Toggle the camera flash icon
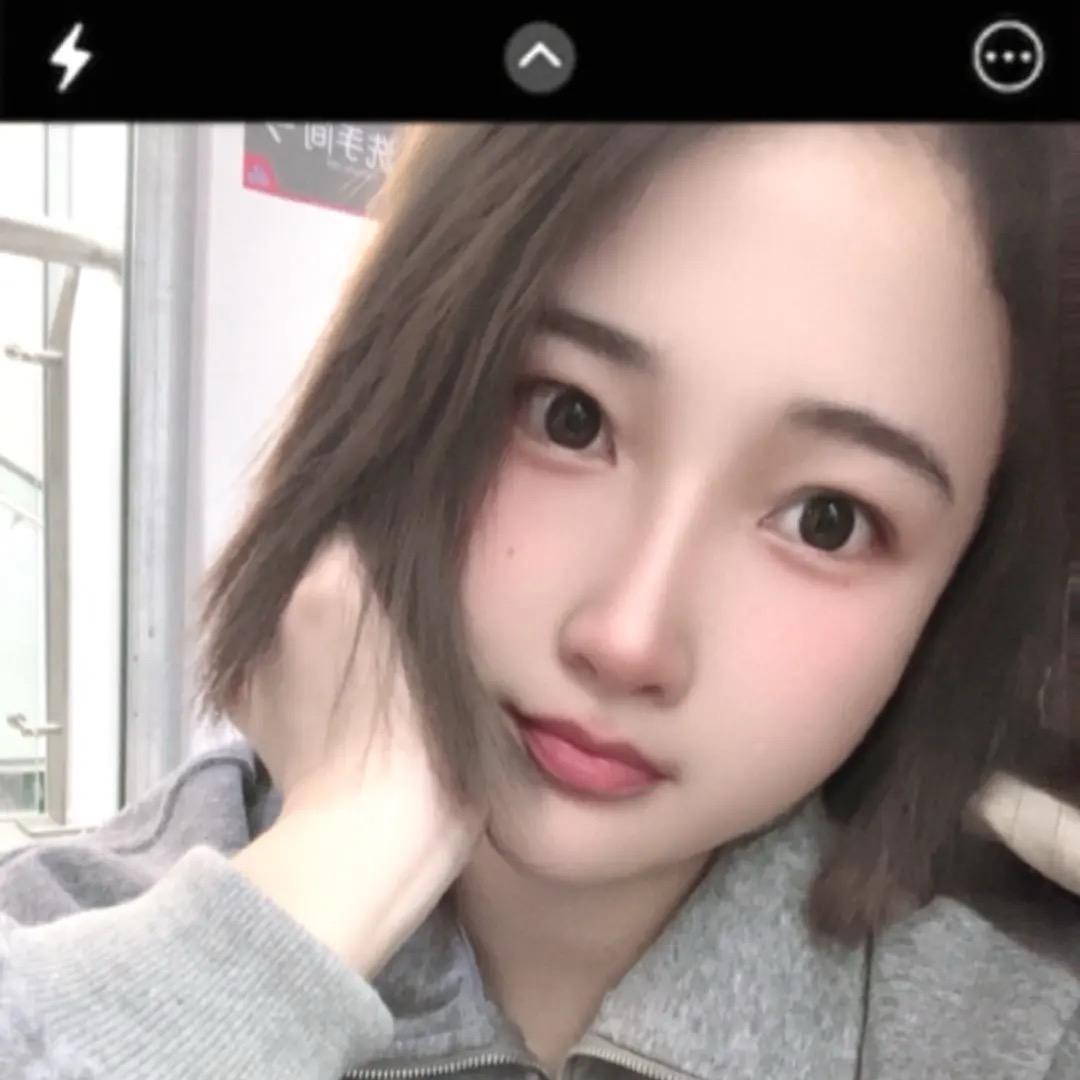This screenshot has width=1080, height=1080. [x=70, y=58]
